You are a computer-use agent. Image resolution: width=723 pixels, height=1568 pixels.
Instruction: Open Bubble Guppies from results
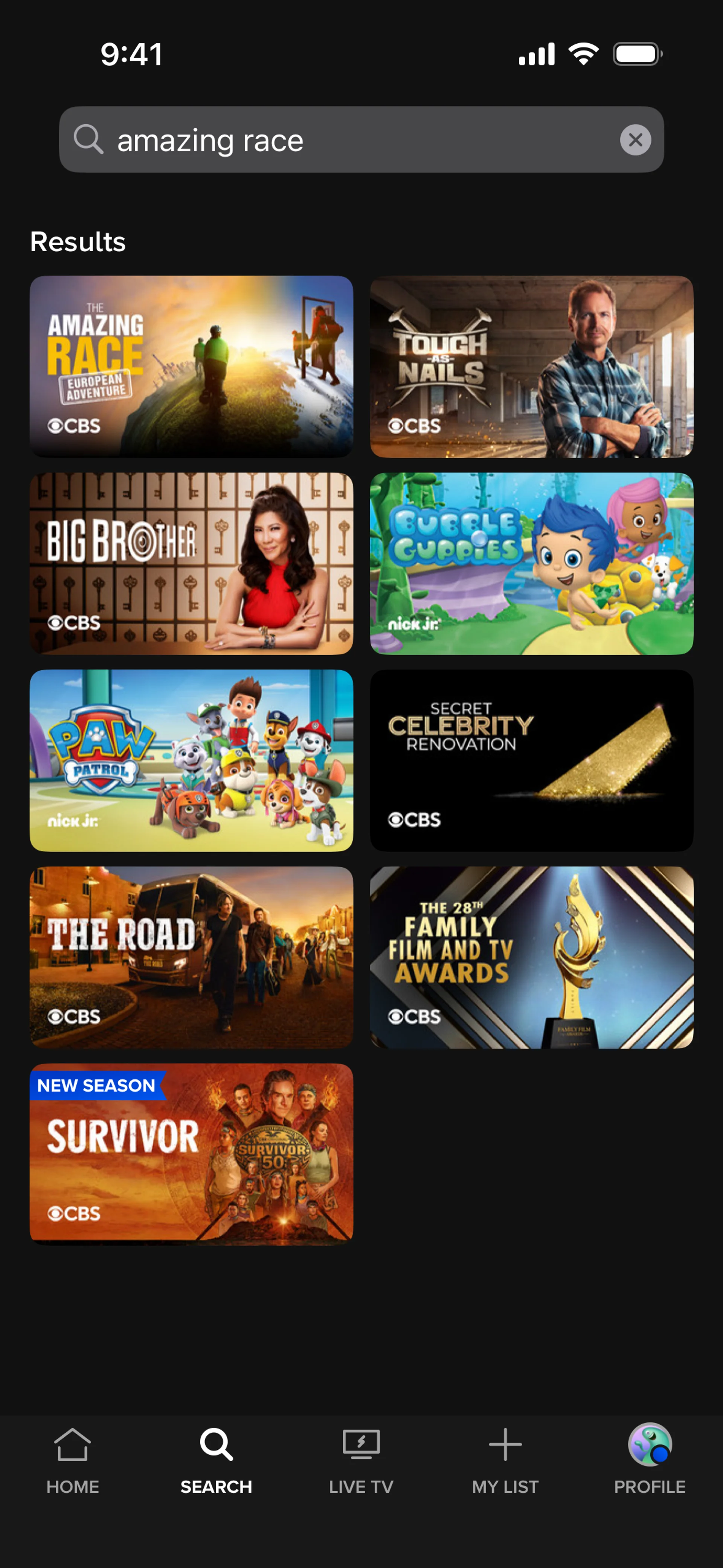click(x=531, y=563)
